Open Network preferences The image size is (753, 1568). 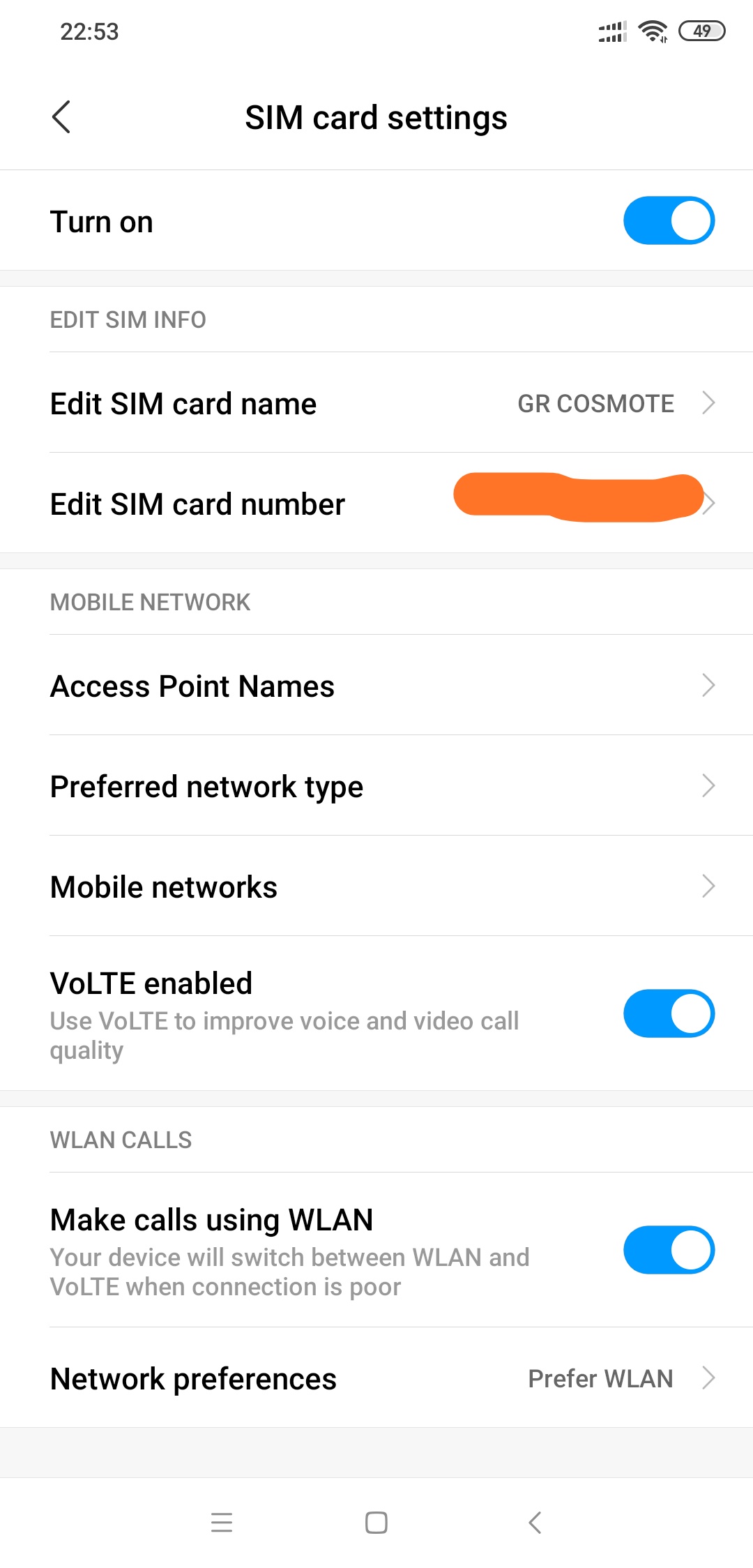point(376,1378)
